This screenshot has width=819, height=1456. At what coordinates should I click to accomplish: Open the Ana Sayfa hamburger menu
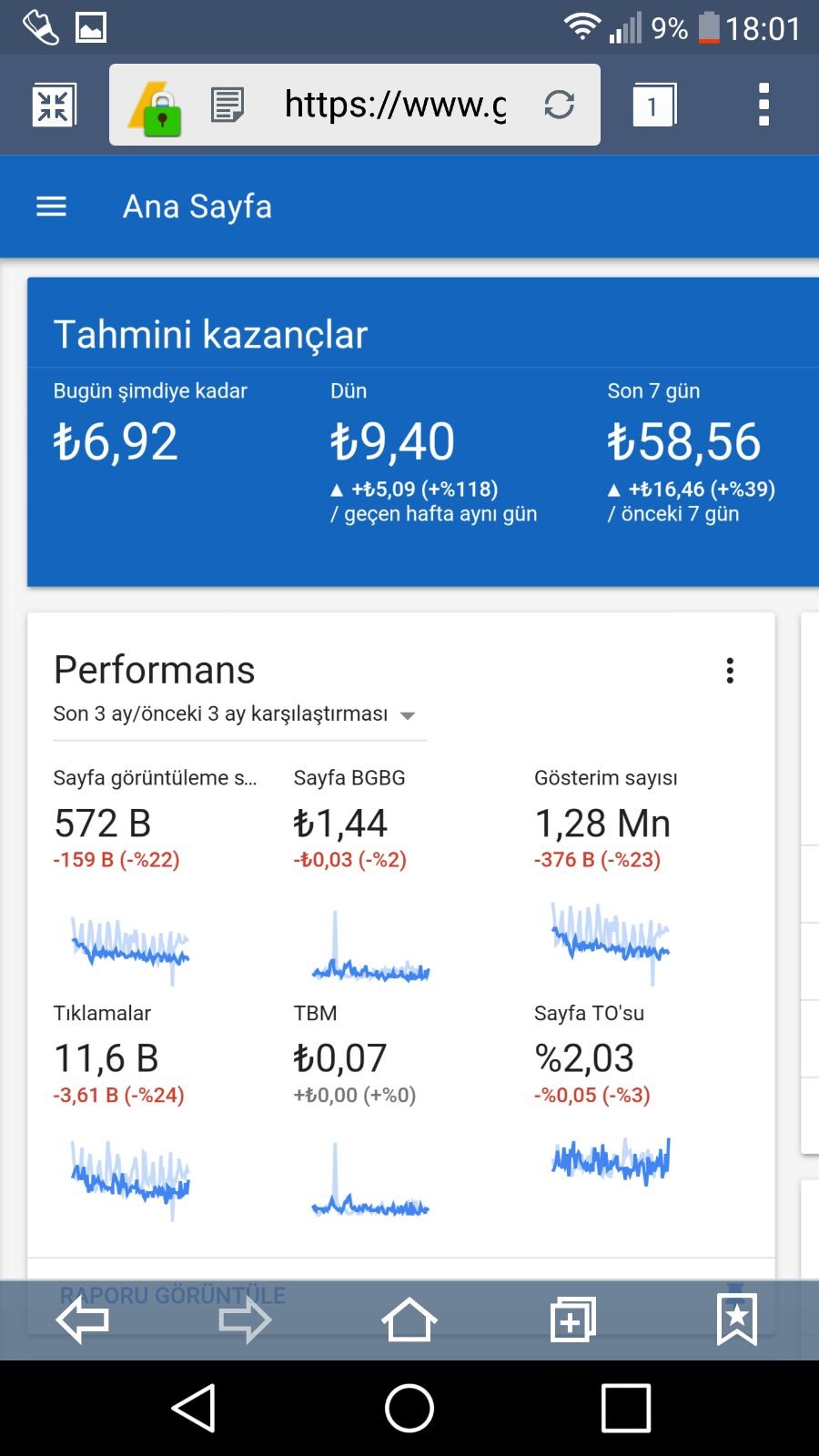[x=51, y=207]
